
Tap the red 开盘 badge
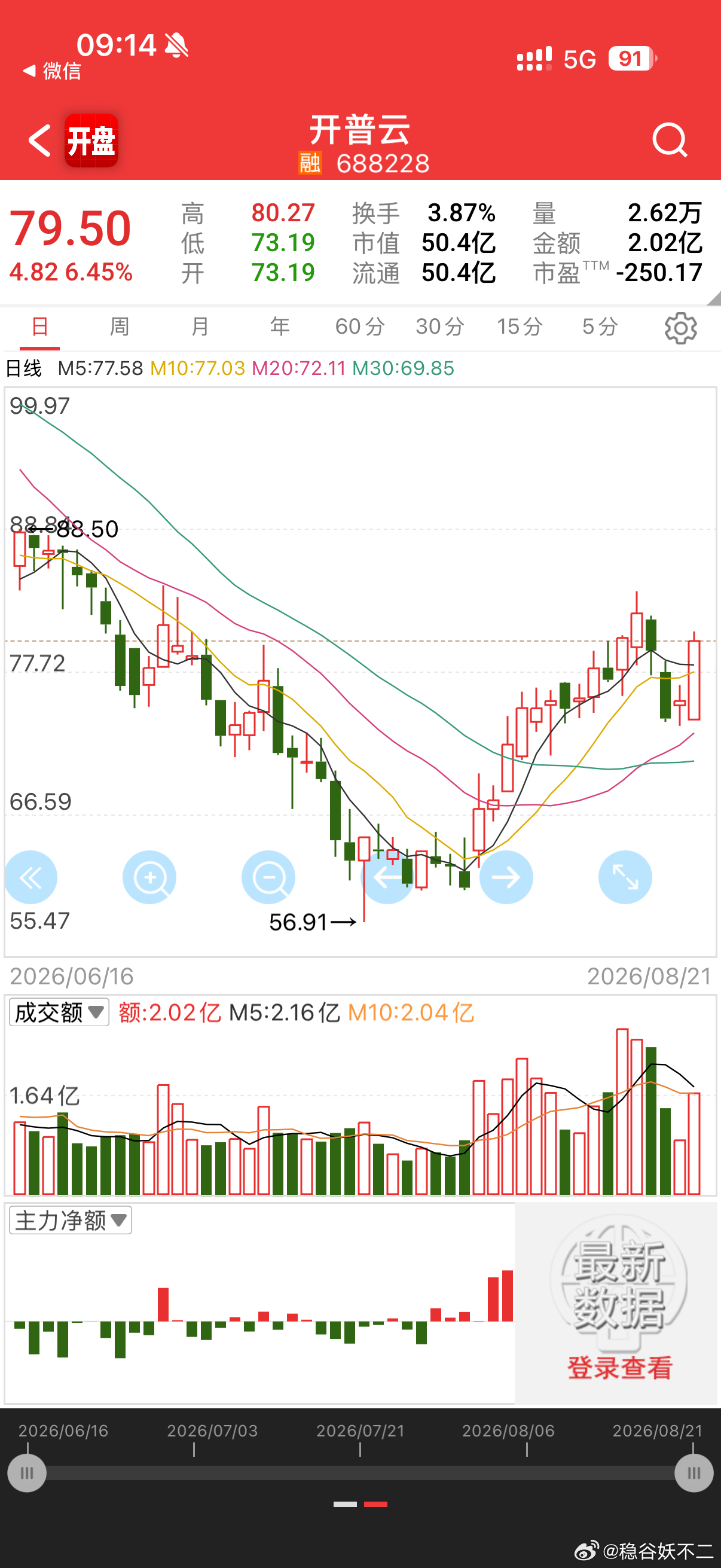[x=91, y=141]
